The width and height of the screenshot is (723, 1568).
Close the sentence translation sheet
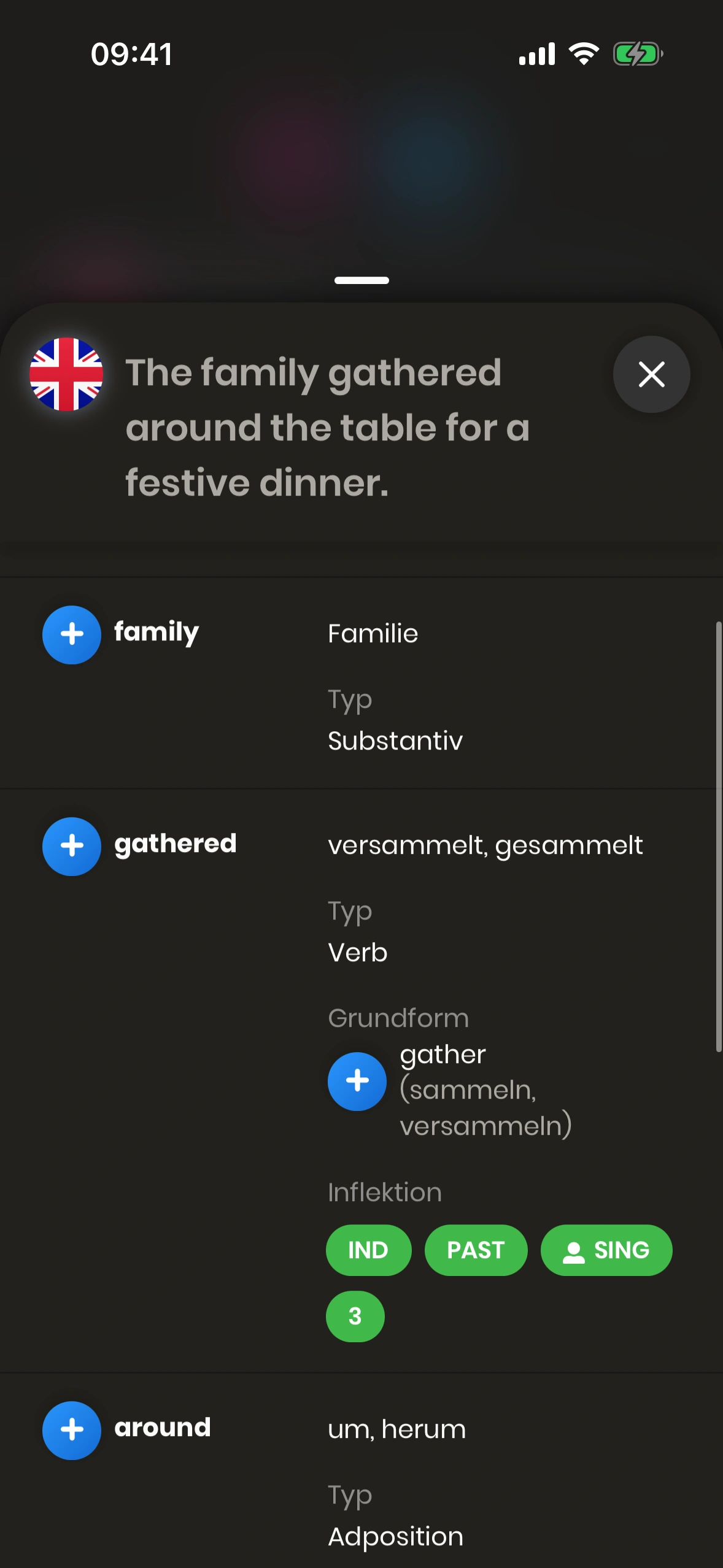point(651,374)
